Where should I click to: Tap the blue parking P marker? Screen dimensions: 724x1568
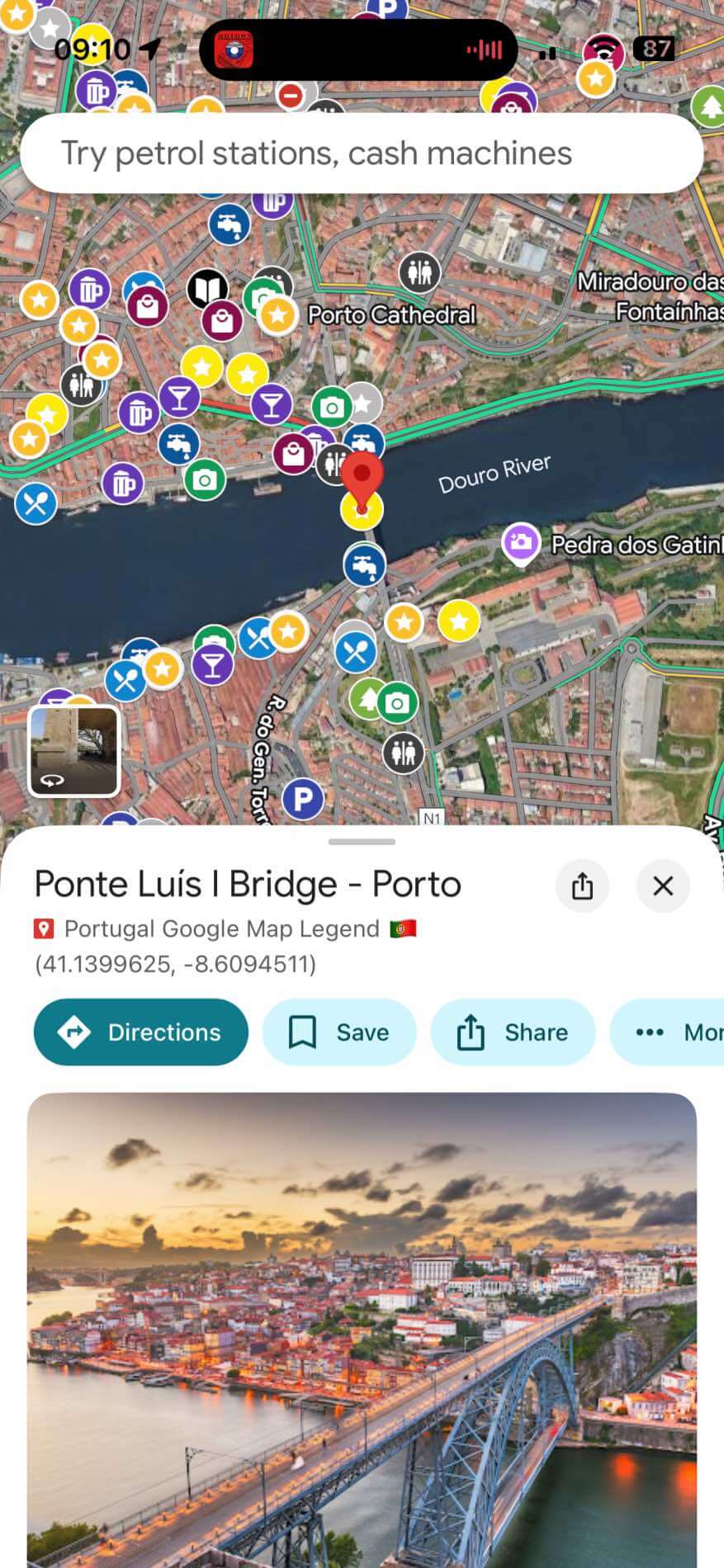(303, 798)
